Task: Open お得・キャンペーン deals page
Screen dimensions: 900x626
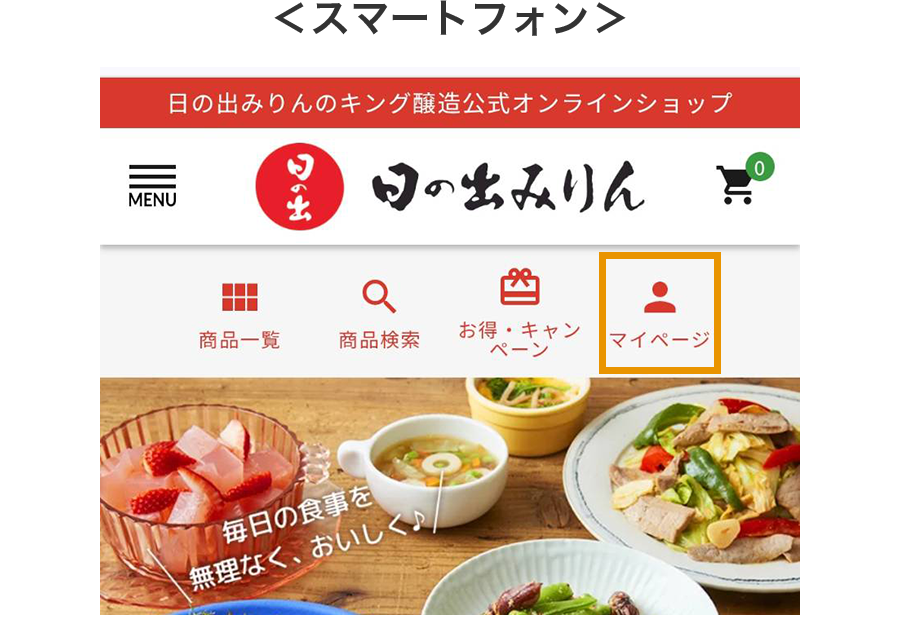Action: point(519,314)
